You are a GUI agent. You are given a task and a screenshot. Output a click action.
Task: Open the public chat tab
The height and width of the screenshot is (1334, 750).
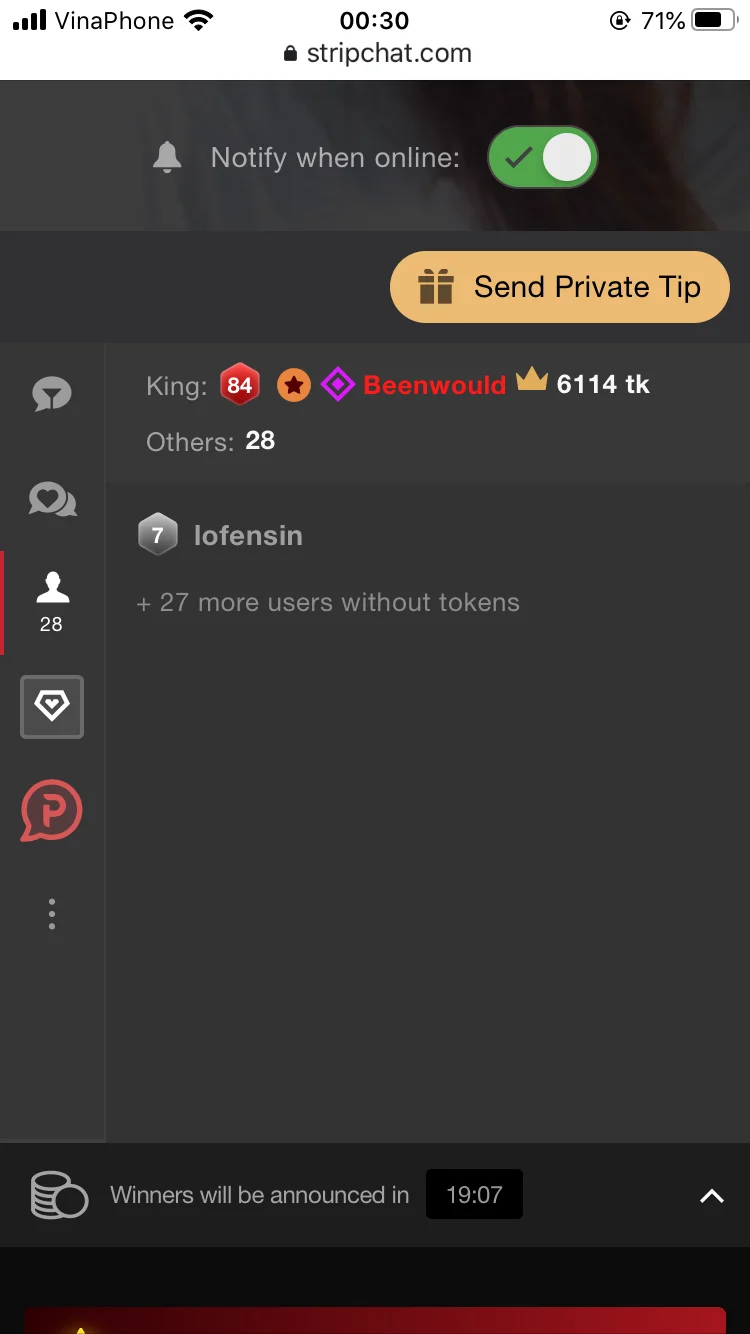(52, 394)
